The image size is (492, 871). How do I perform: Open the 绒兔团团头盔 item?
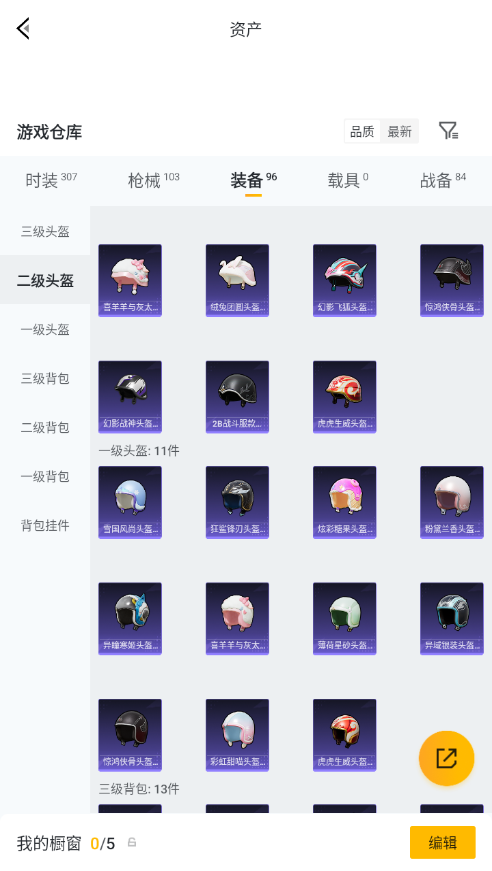pos(237,281)
